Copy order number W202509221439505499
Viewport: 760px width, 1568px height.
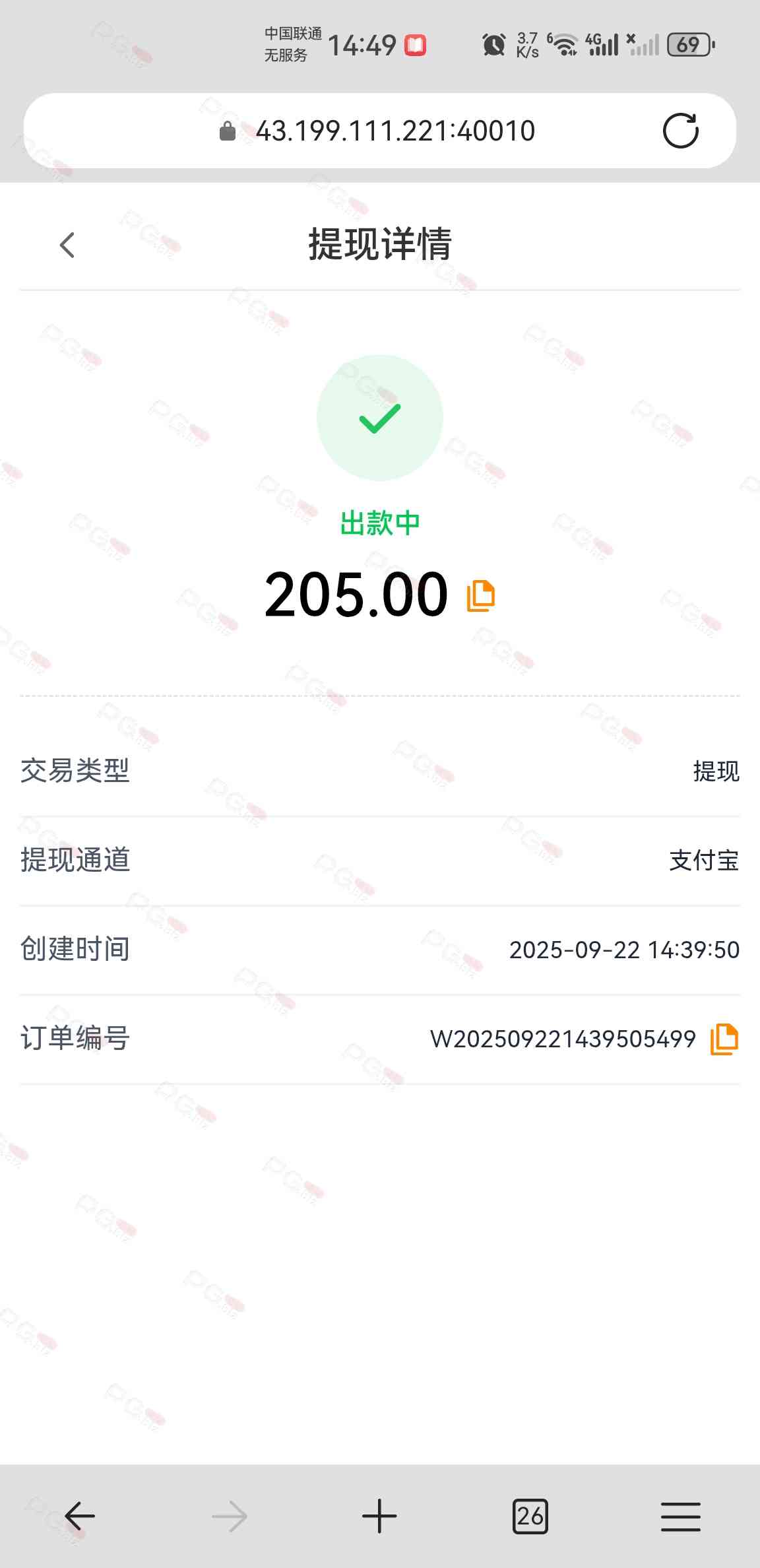[724, 1039]
